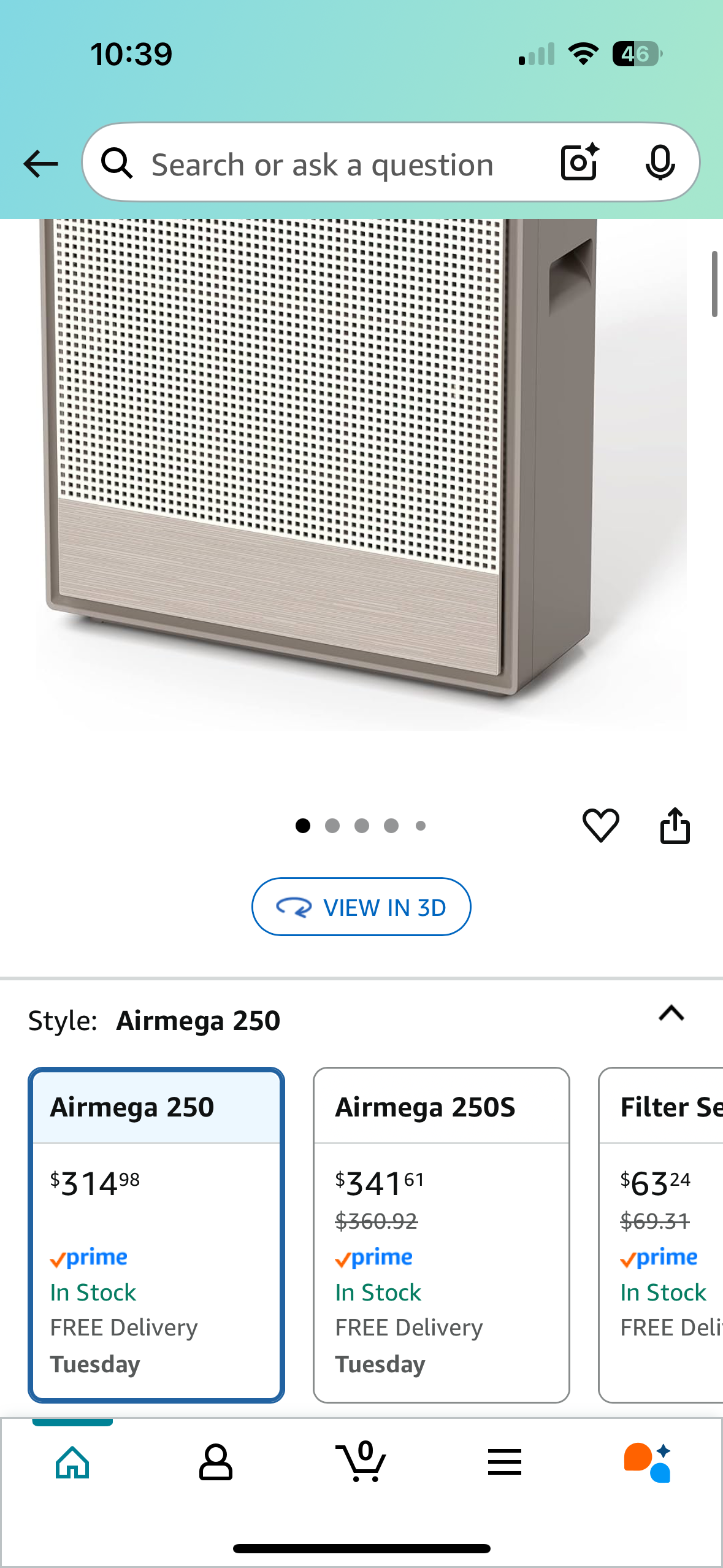Tap the search or ask a question field
This screenshot has height=1568, width=723.
322,164
